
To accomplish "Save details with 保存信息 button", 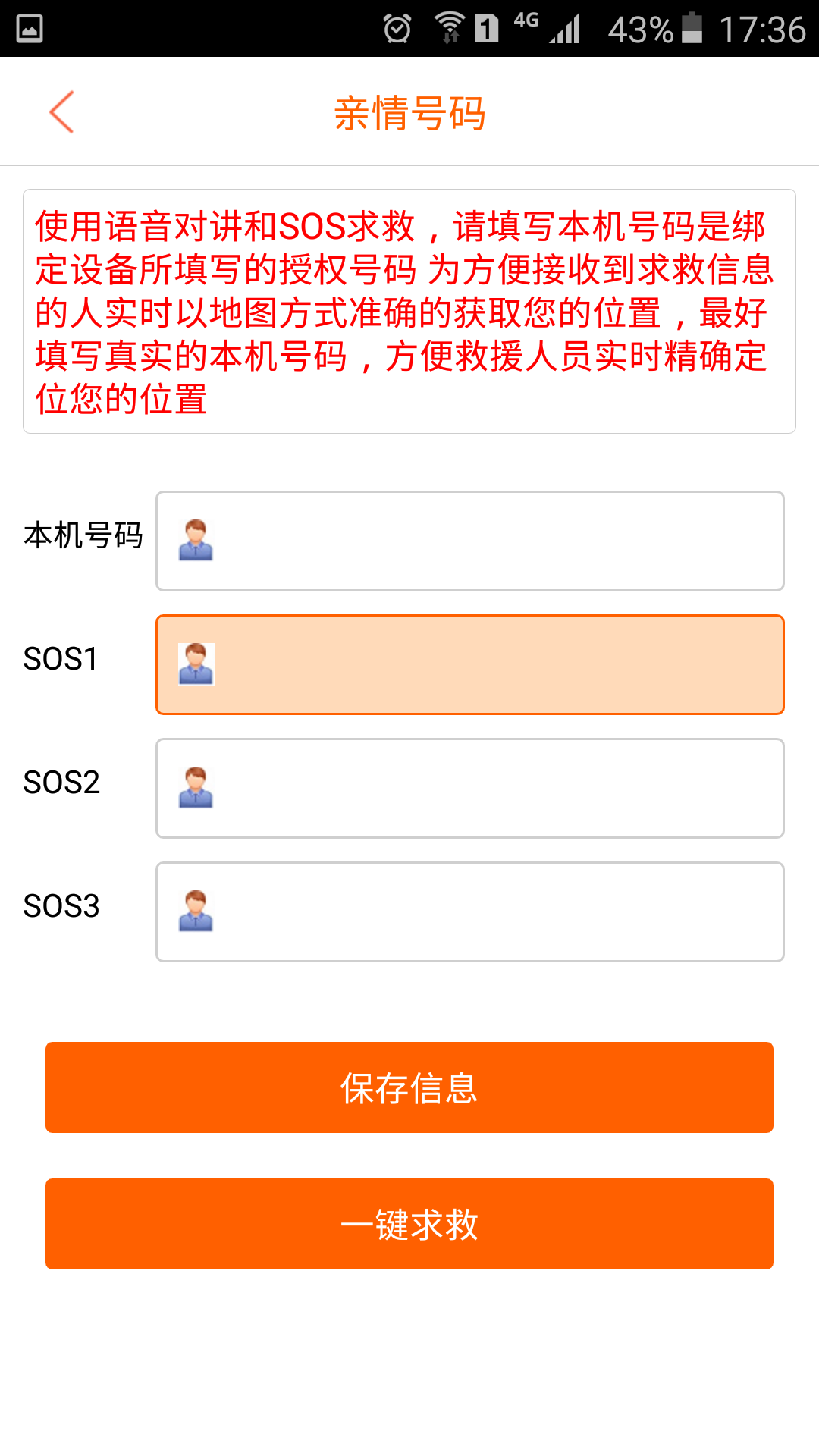I will click(409, 1087).
